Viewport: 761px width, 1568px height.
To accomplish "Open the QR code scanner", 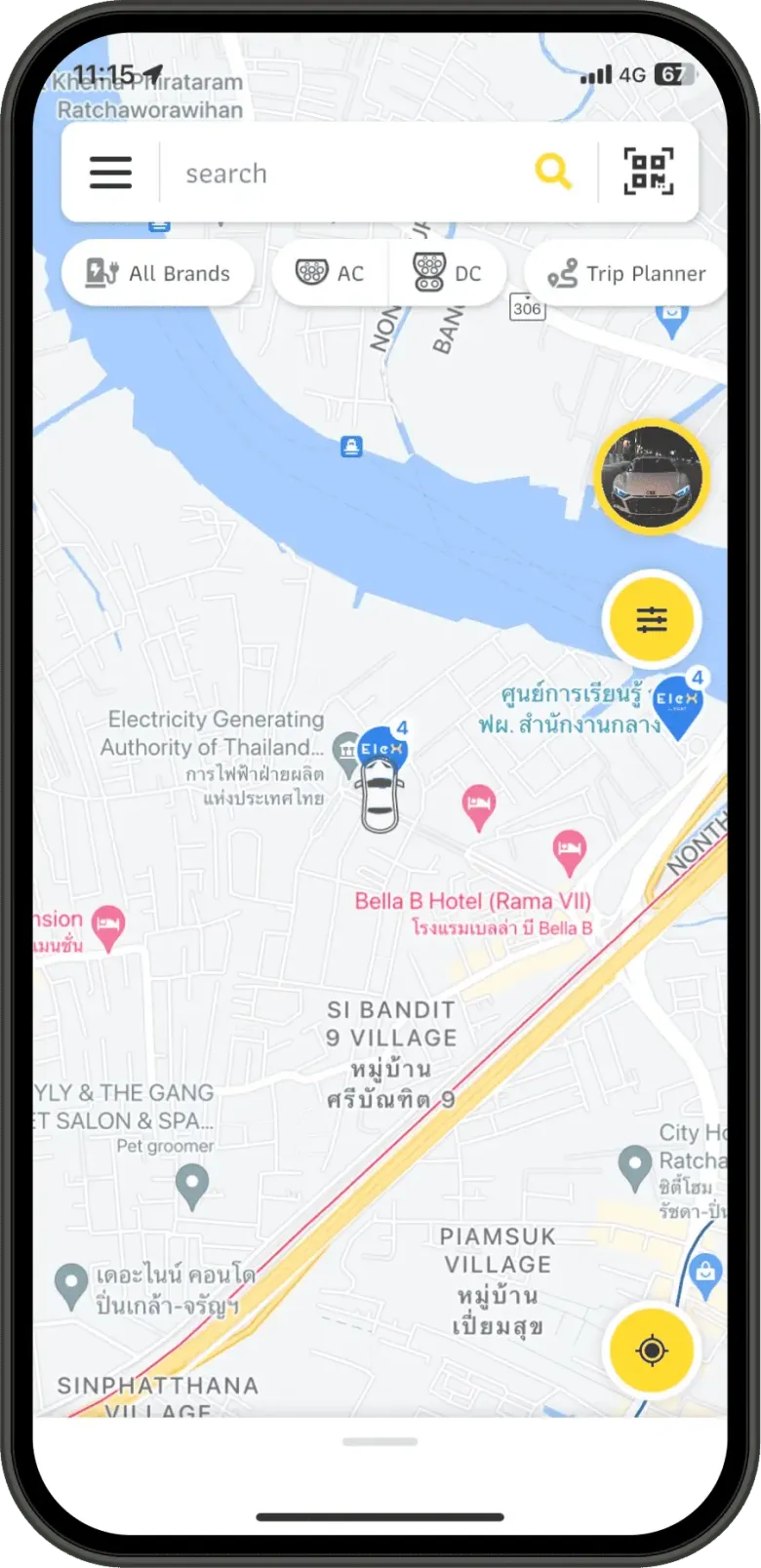I will [649, 172].
